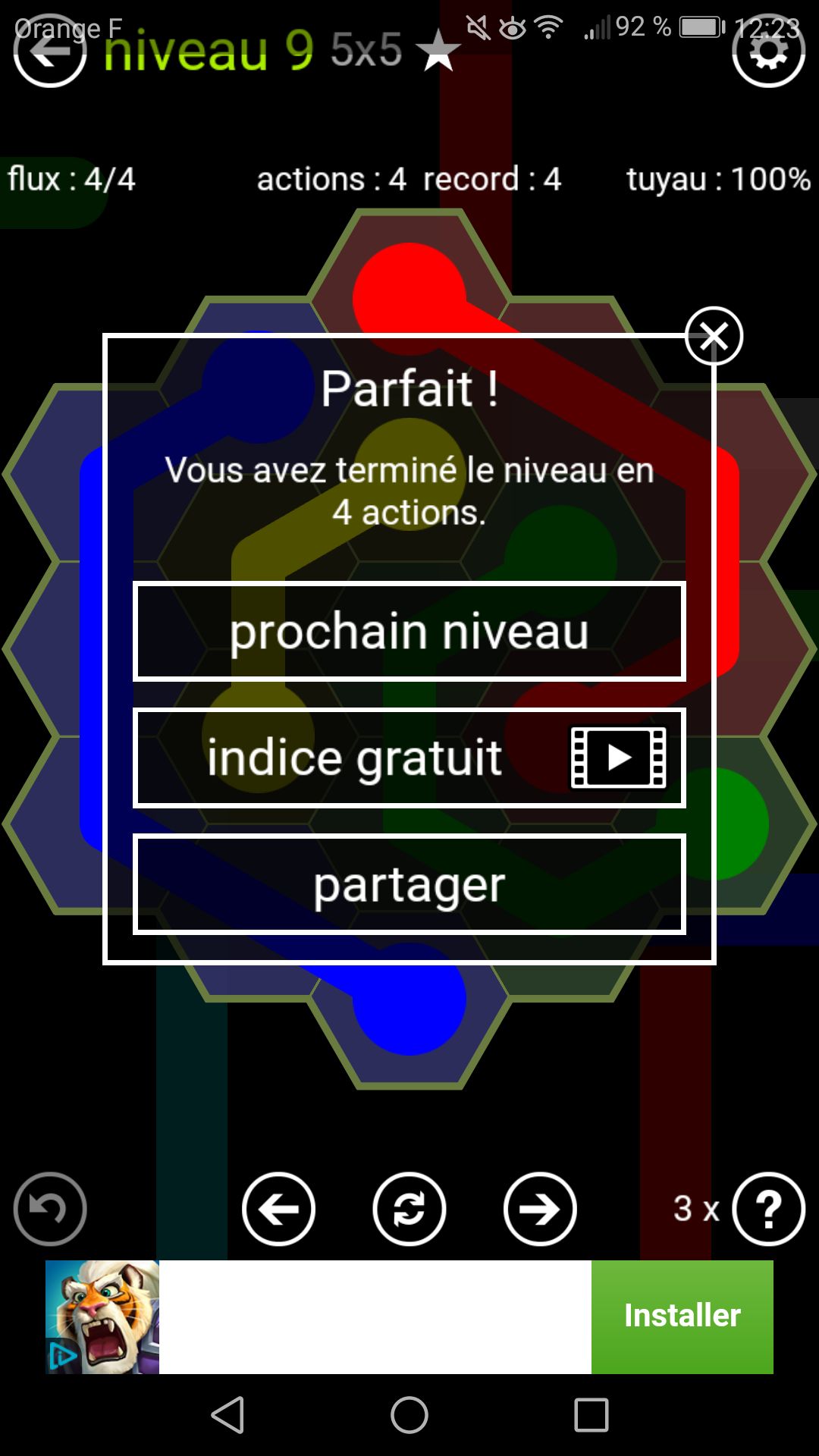The image size is (819, 1456).
Task: Close the Parfait dialog
Action: click(x=713, y=336)
